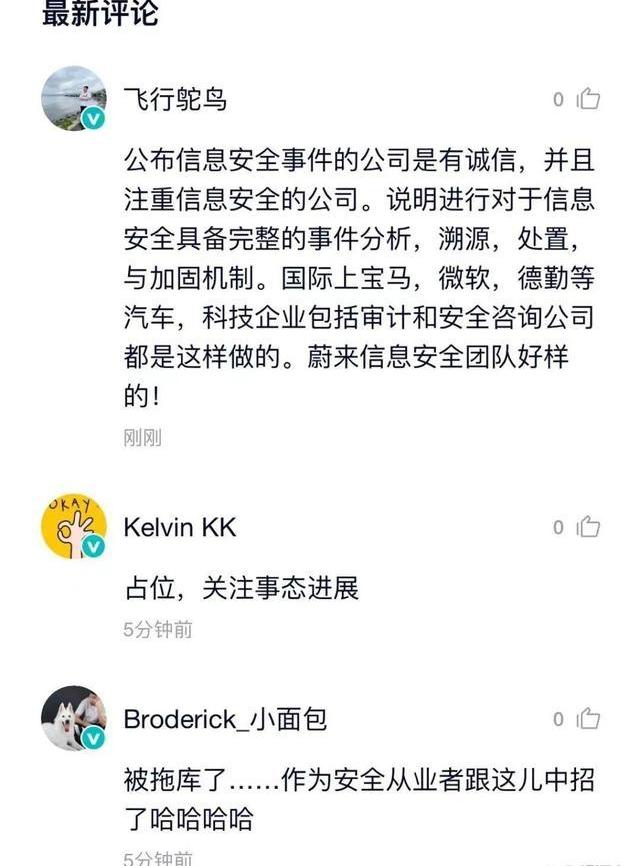Tap the username Broderick_小面包

[225, 719]
